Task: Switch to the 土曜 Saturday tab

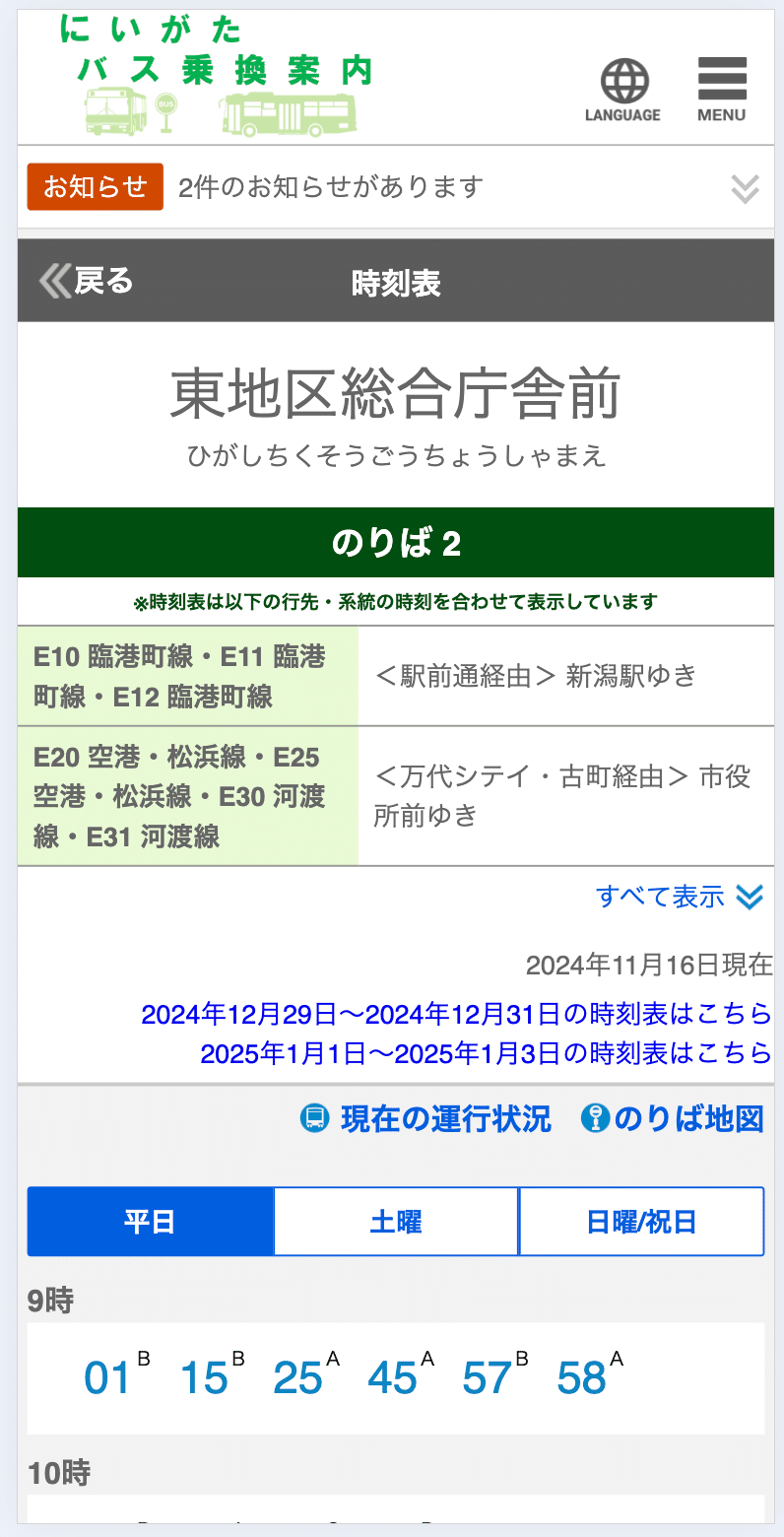Action: [x=396, y=1222]
